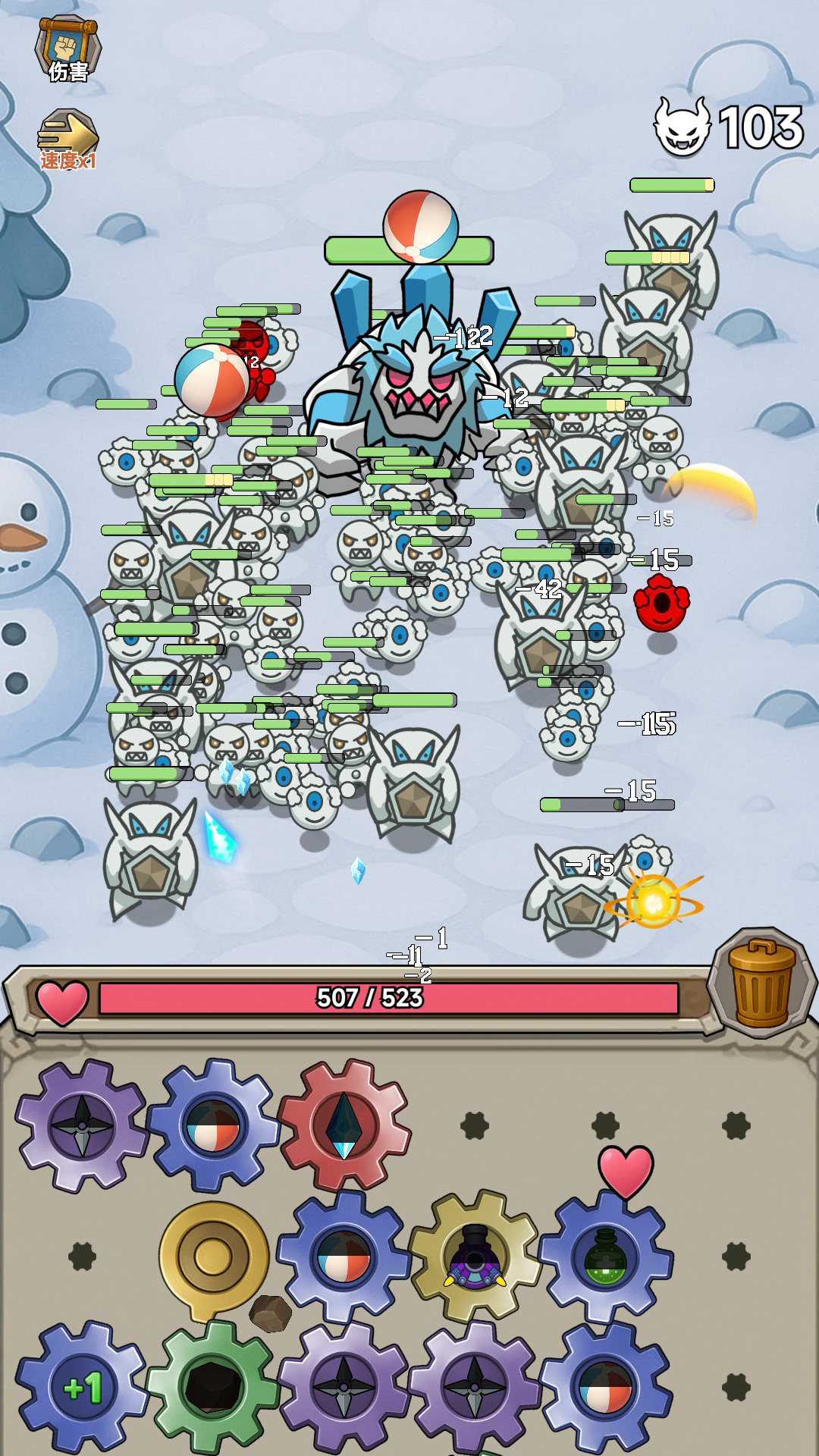Select the green rock gear
819x1456 pixels.
[x=213, y=1388]
